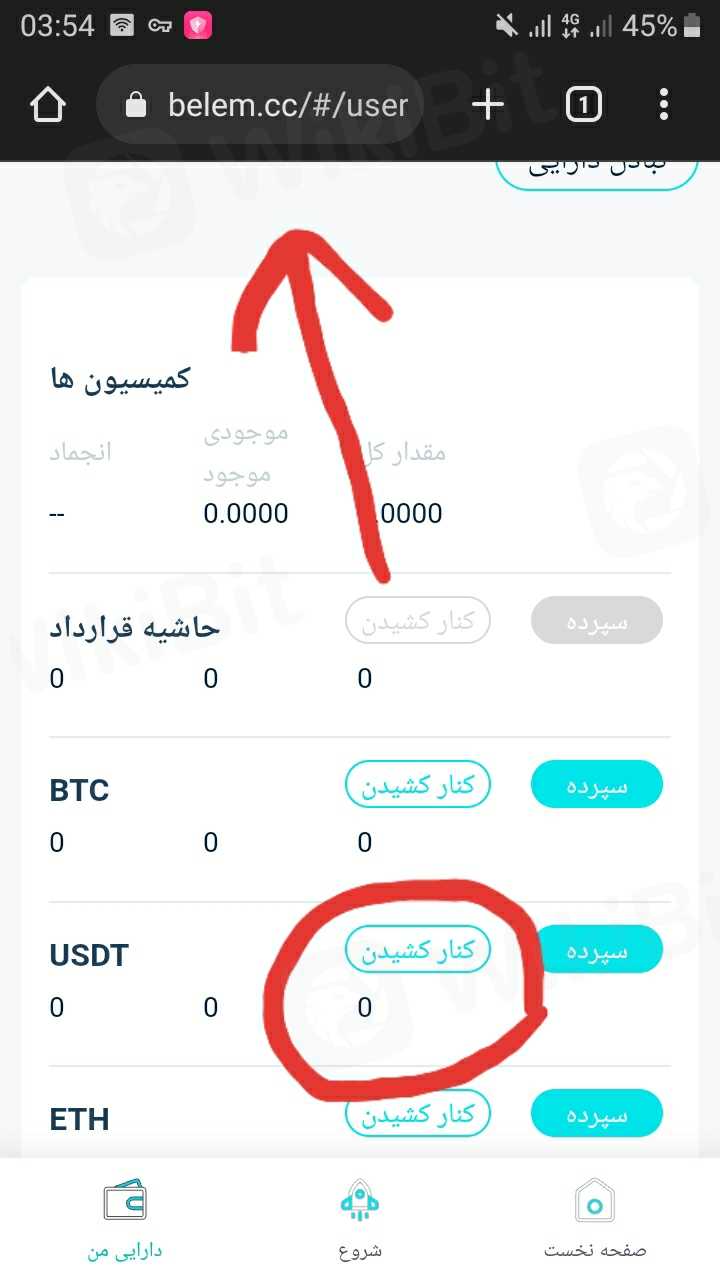Tap the ETH سپرده deposit button

click(596, 1113)
